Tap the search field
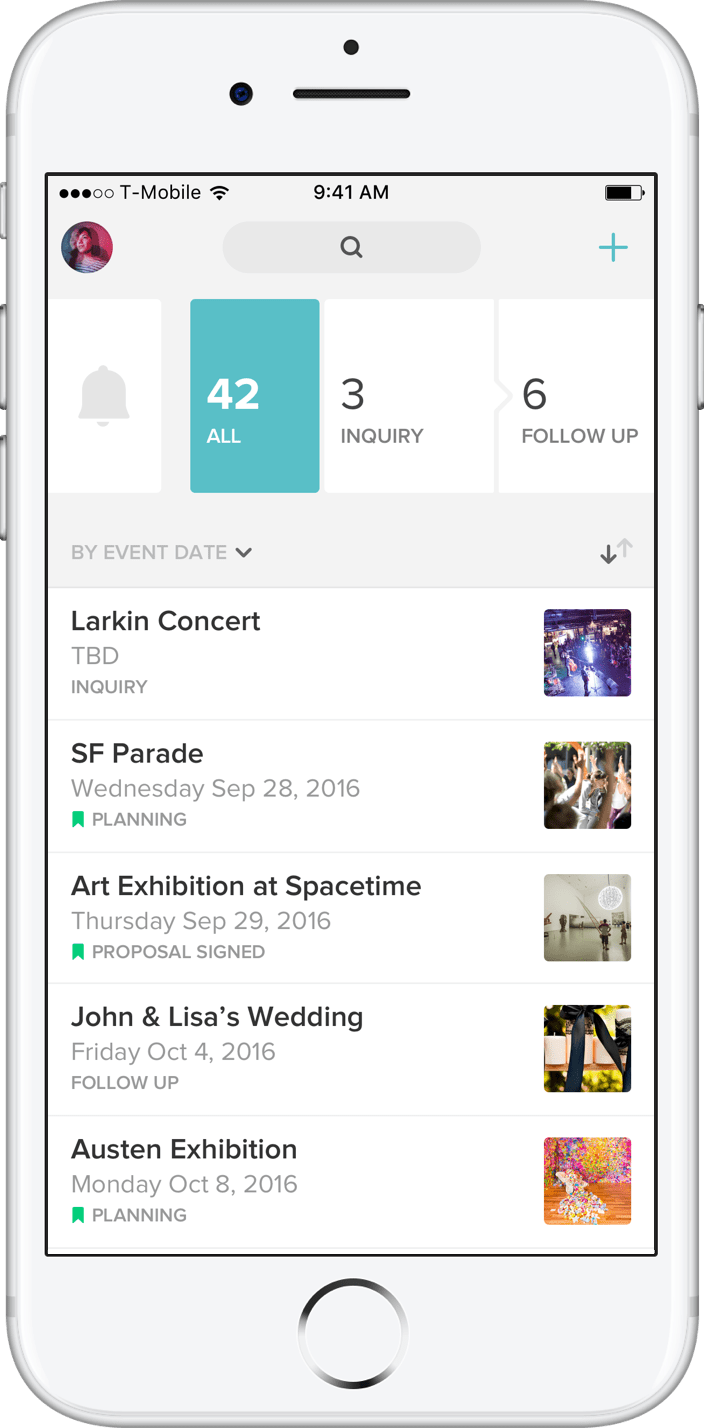Image resolution: width=704 pixels, height=1428 pixels. (351, 248)
